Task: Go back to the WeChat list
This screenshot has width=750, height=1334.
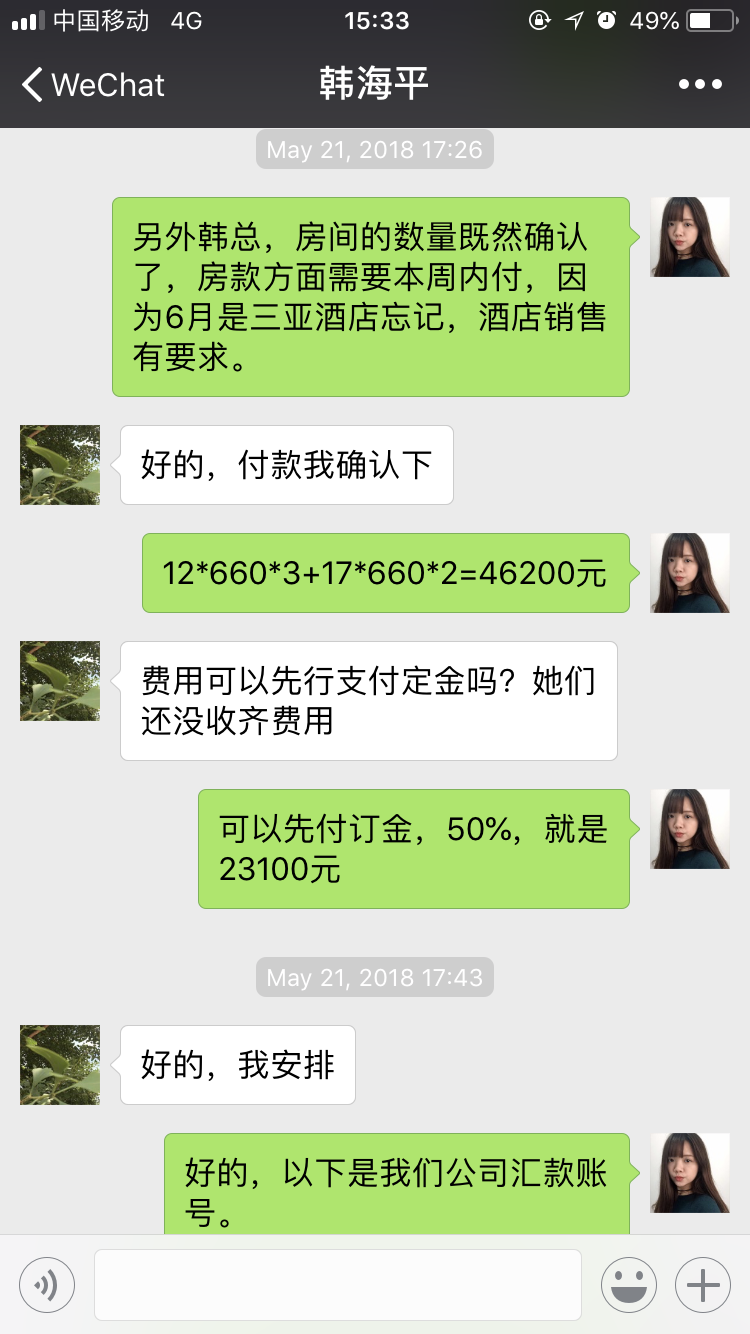Action: (92, 84)
